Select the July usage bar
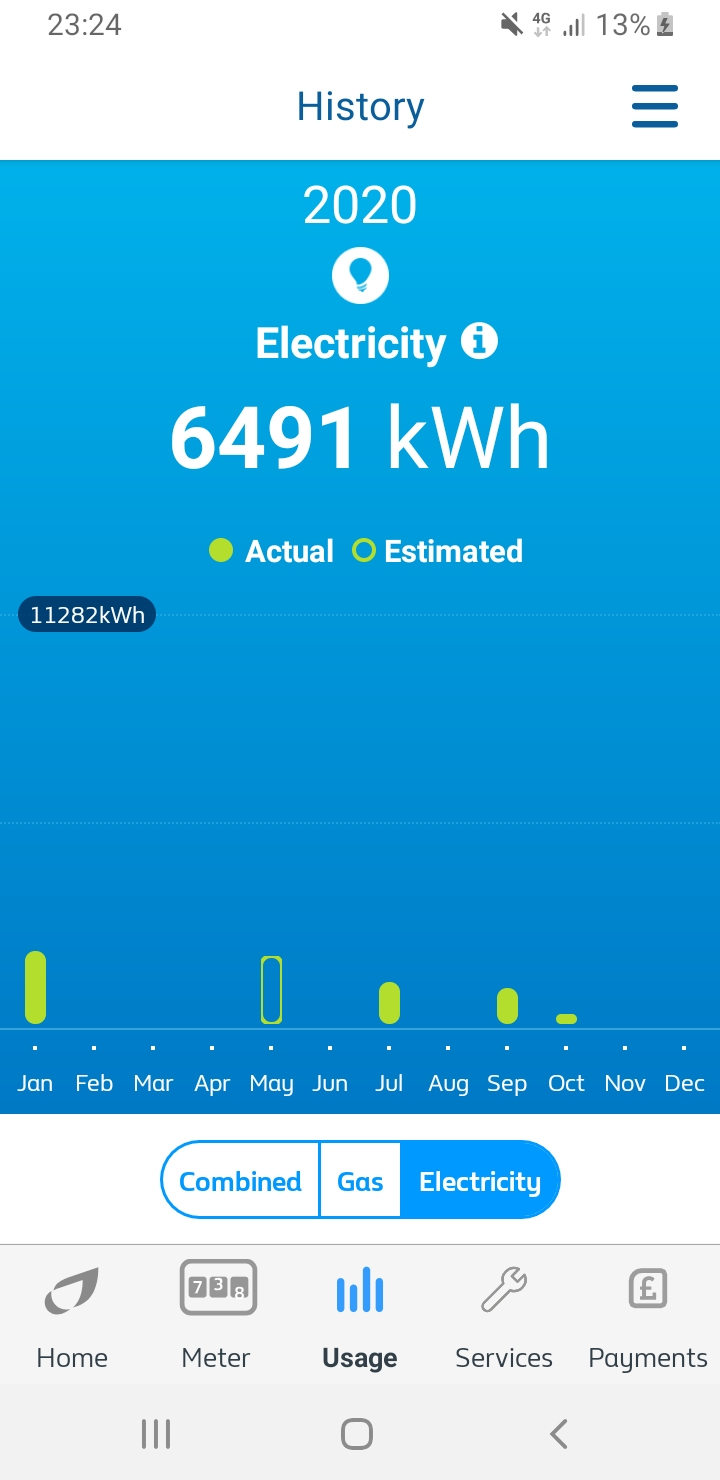 click(389, 1003)
